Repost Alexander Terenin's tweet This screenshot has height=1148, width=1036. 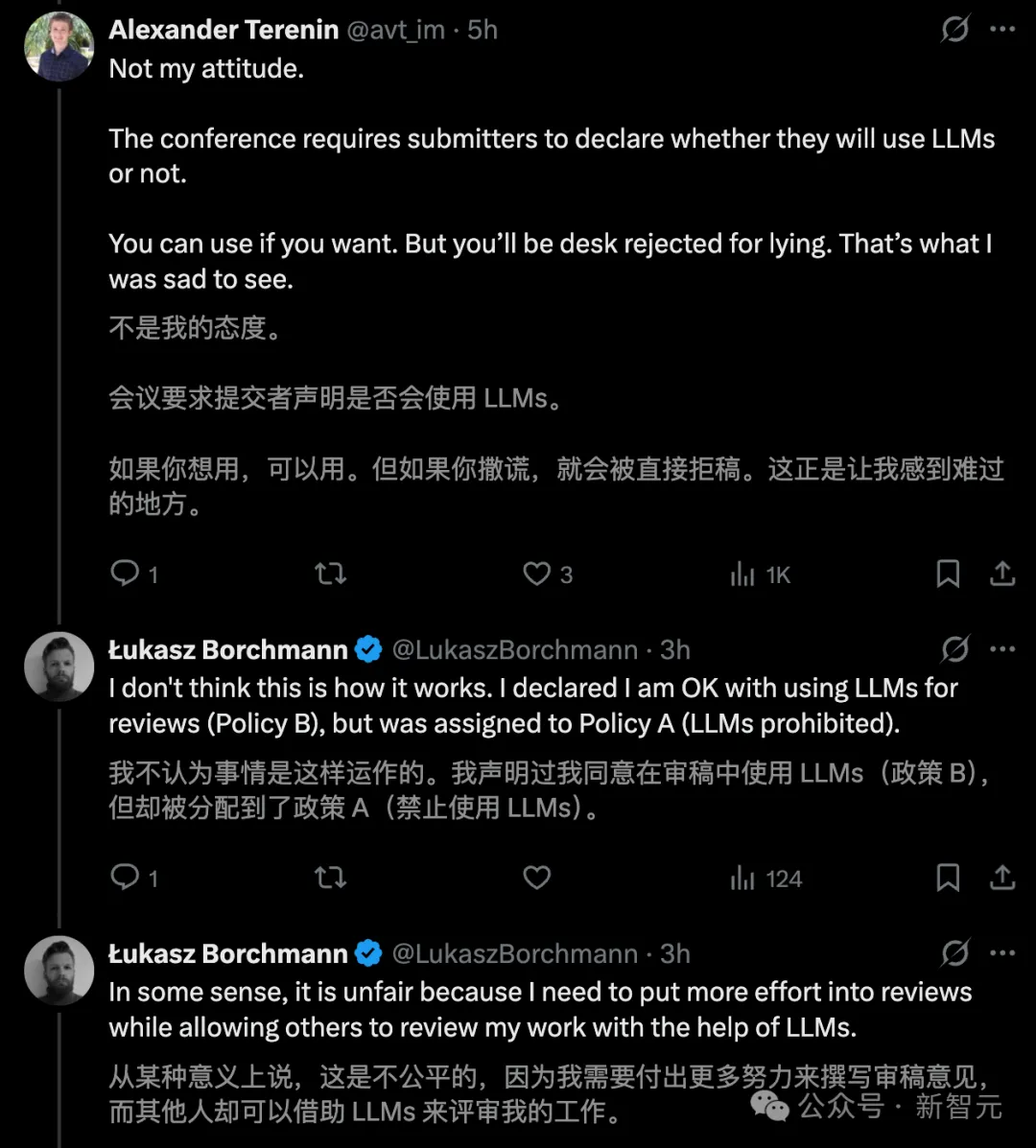[330, 574]
